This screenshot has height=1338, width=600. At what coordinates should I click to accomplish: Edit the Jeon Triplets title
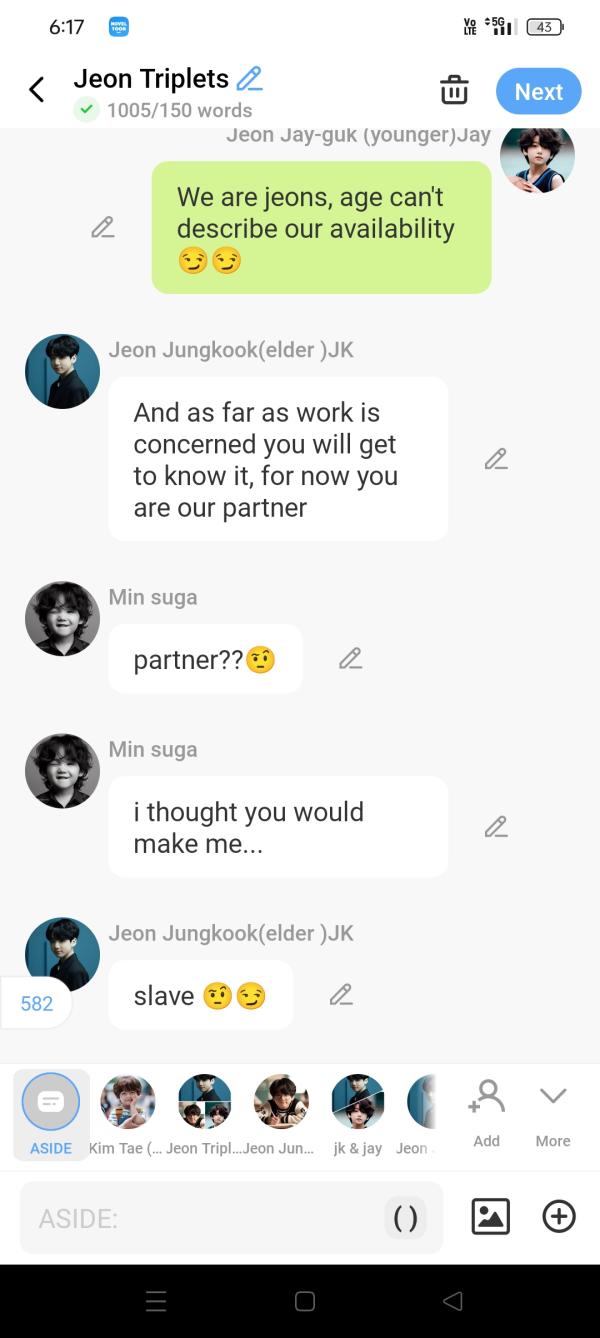(x=249, y=78)
